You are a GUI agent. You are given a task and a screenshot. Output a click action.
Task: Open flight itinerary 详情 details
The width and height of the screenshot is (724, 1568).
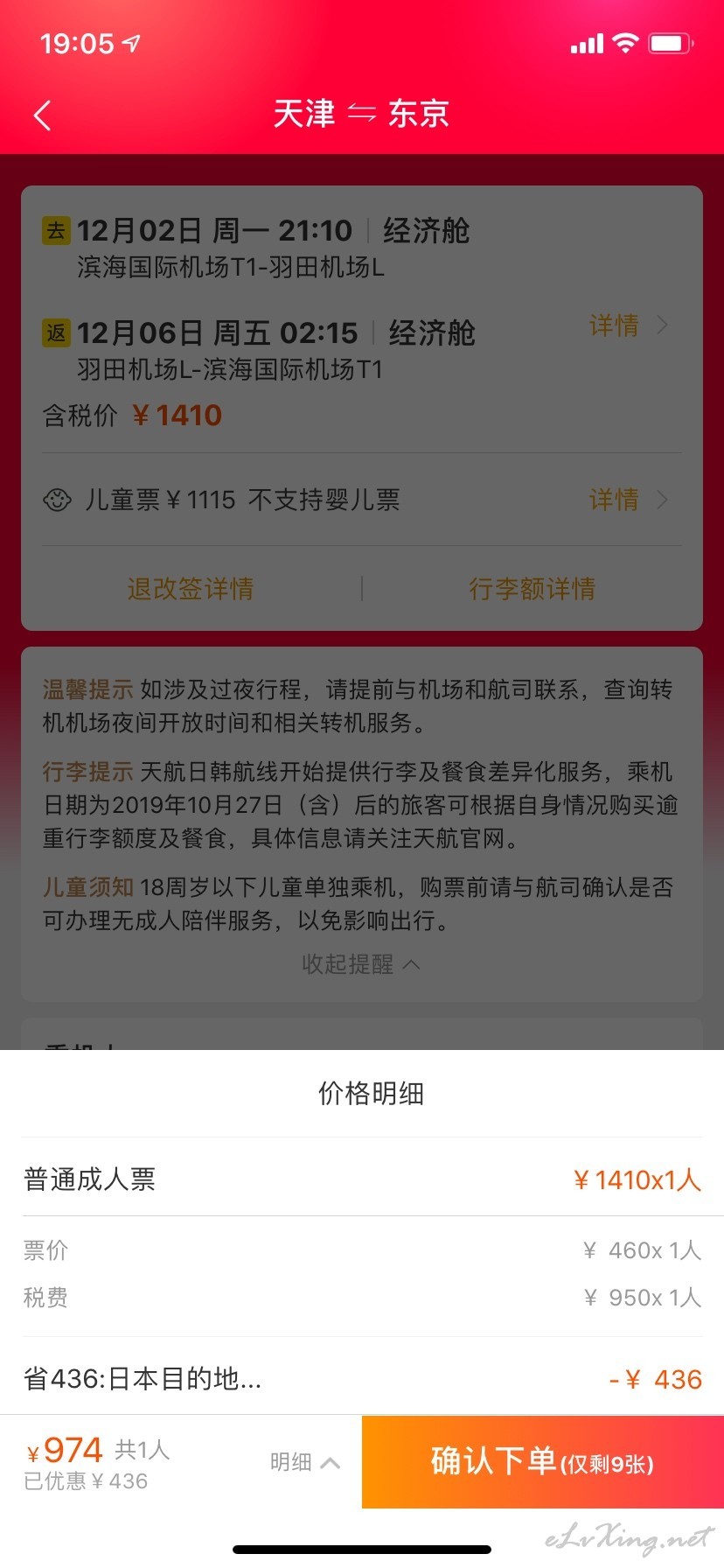tap(628, 325)
